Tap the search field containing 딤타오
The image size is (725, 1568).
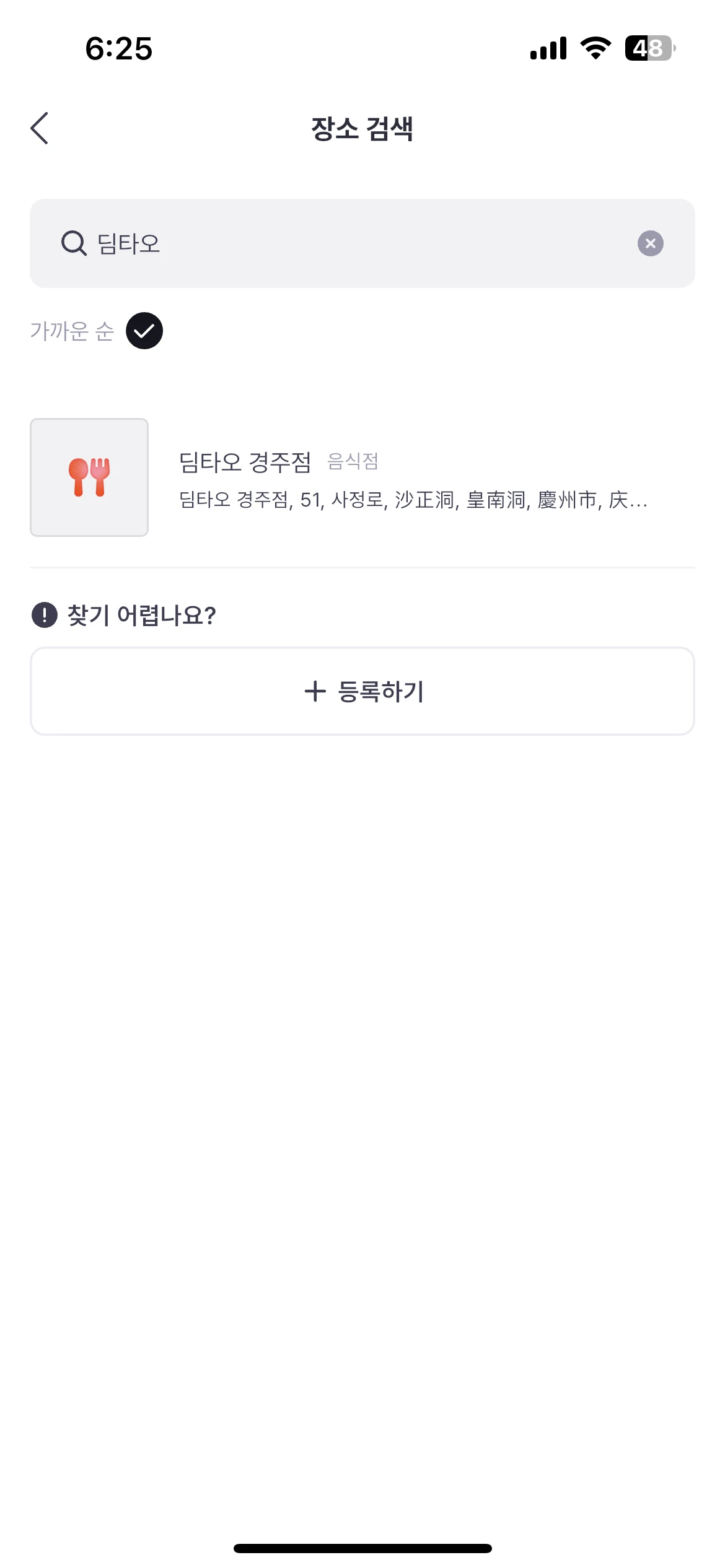tap(362, 243)
